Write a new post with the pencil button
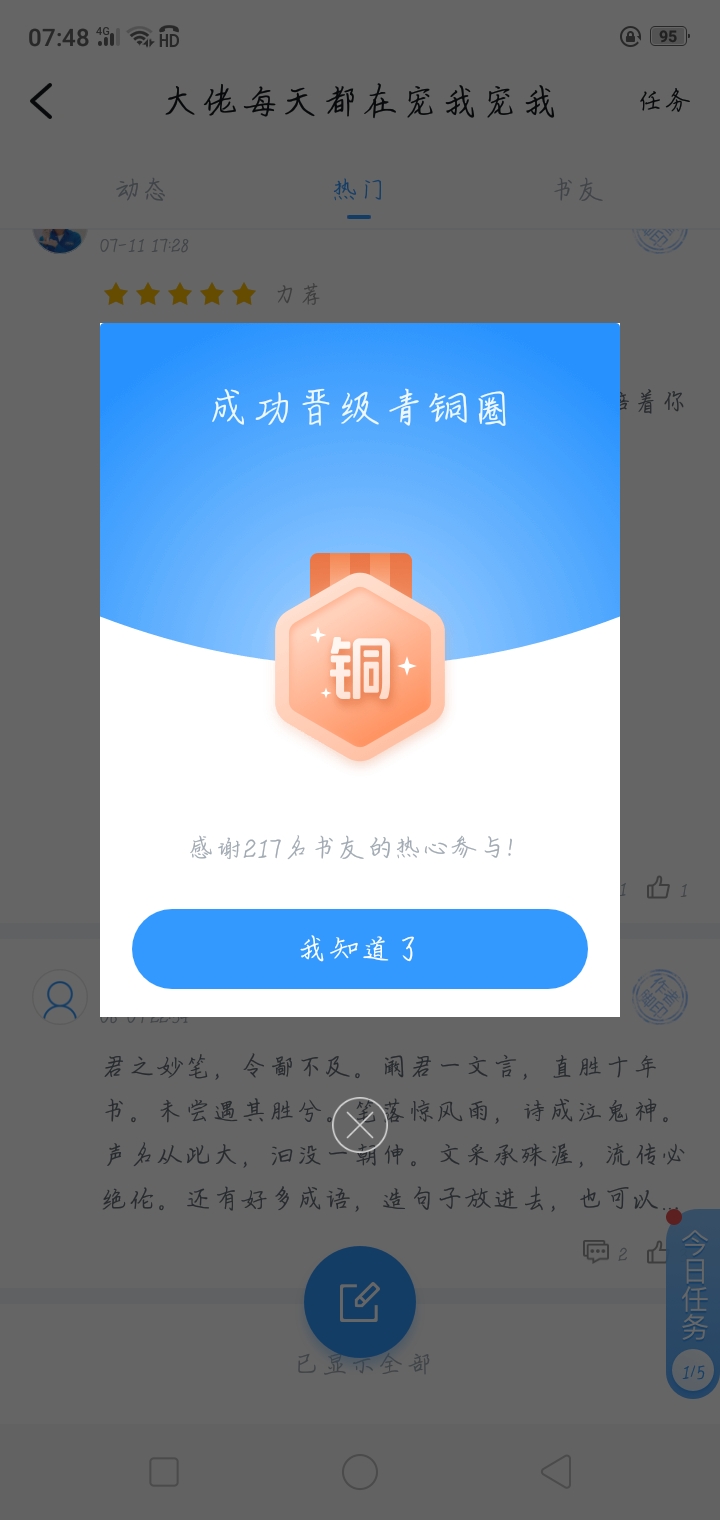 click(x=359, y=1301)
